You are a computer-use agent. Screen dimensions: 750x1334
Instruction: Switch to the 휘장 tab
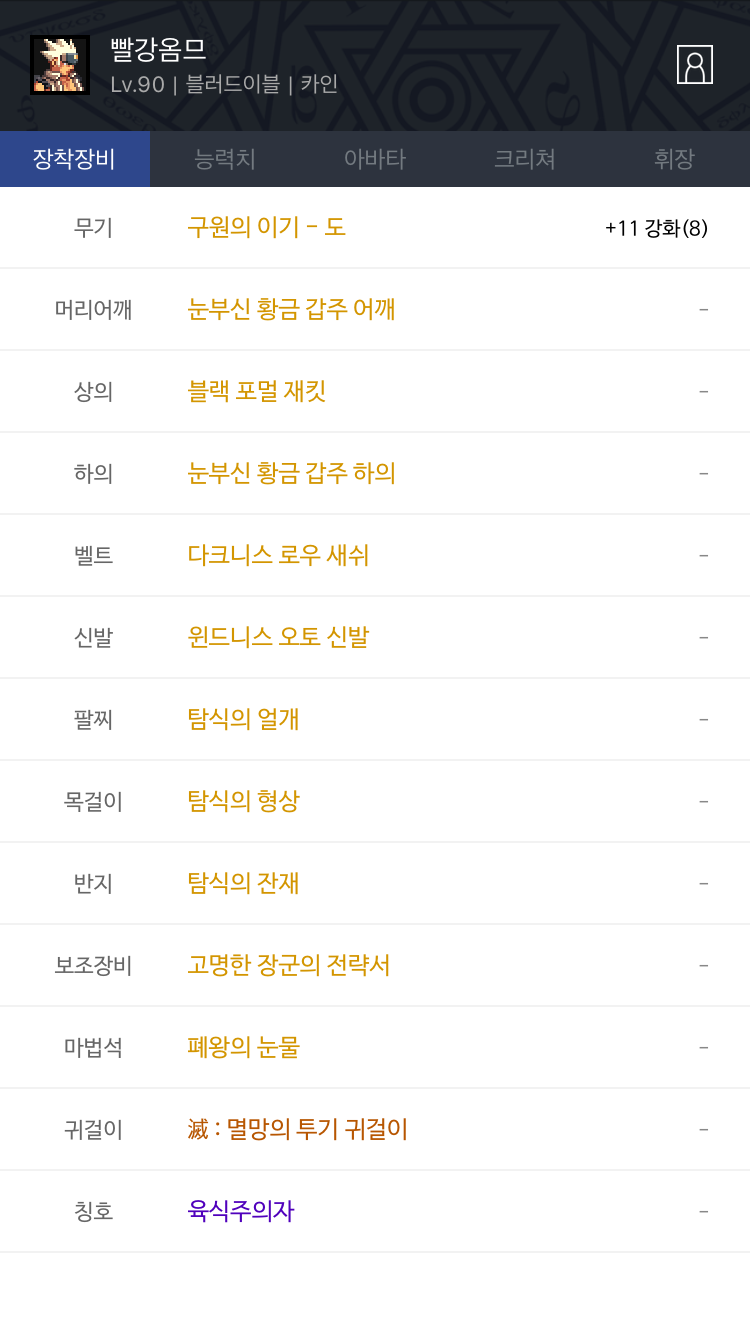pyautogui.click(x=675, y=159)
